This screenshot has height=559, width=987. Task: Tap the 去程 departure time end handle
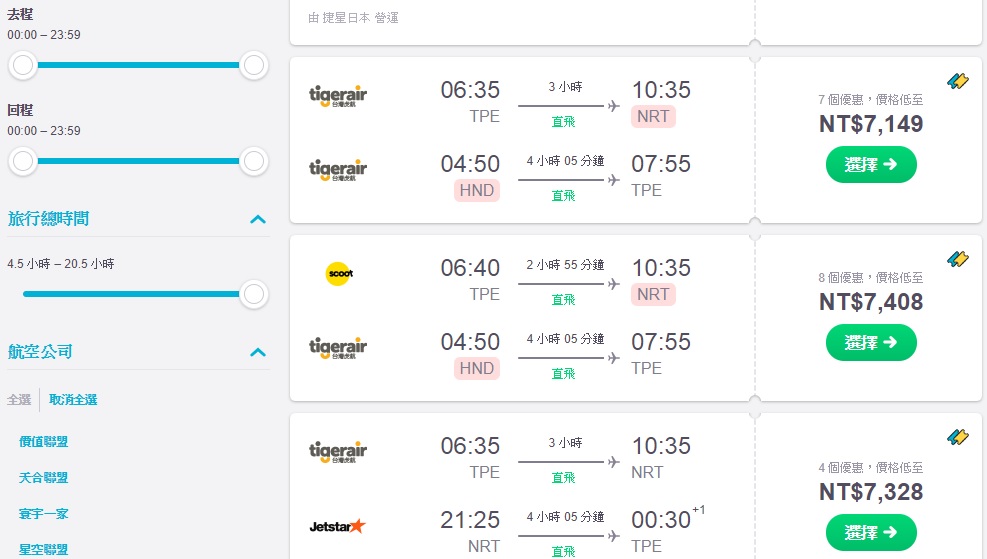coord(254,66)
